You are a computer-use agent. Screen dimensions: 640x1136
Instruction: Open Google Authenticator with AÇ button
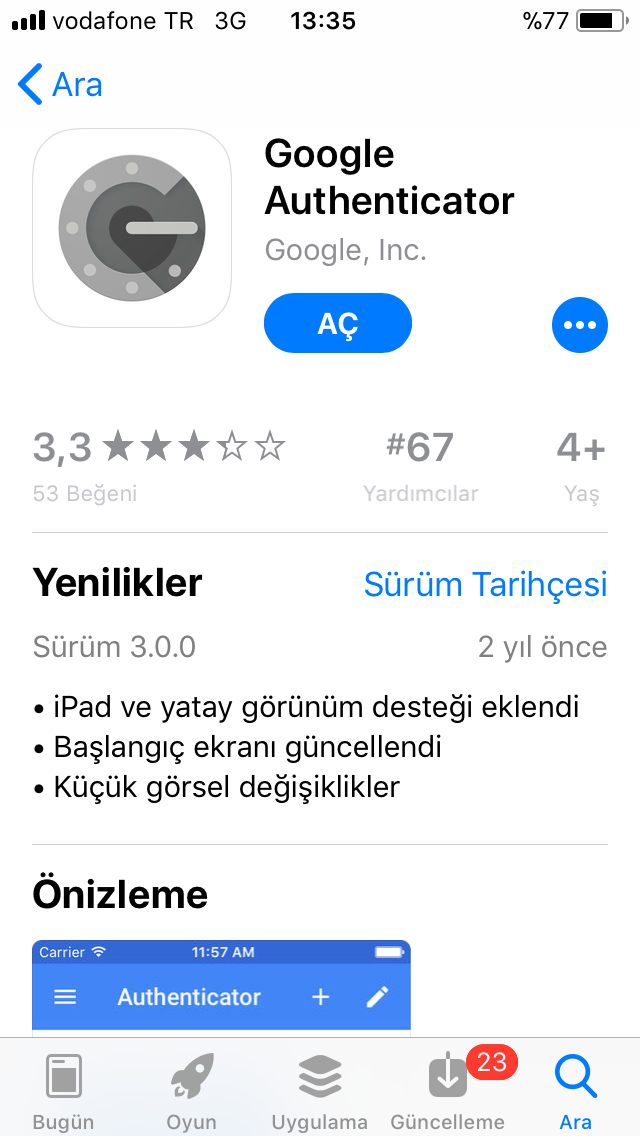(338, 323)
